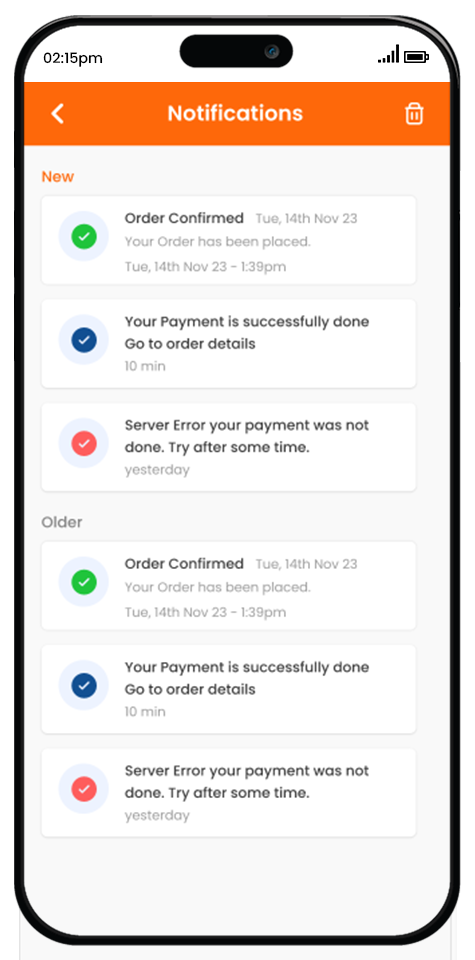
Task: Open the Server Error notification under Older
Action: pos(228,792)
